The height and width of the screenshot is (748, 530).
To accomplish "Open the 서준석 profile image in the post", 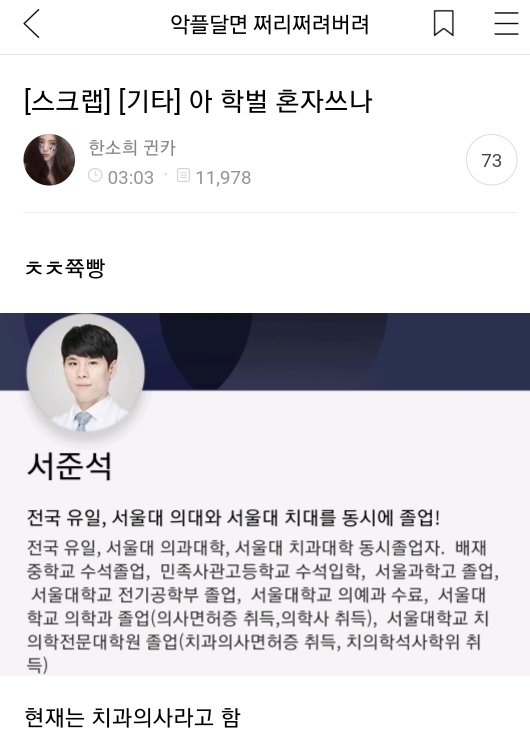I will (85, 373).
